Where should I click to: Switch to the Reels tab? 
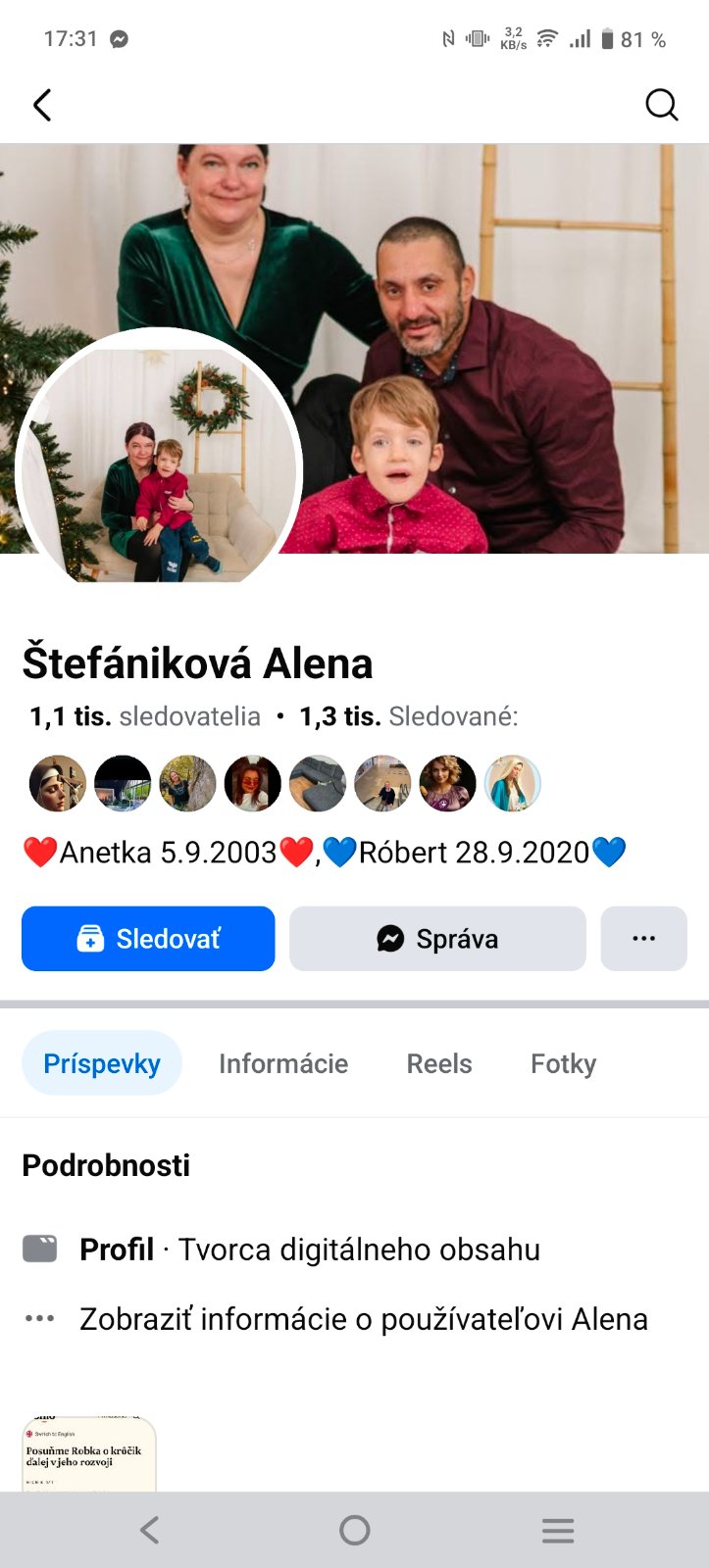coord(439,1063)
